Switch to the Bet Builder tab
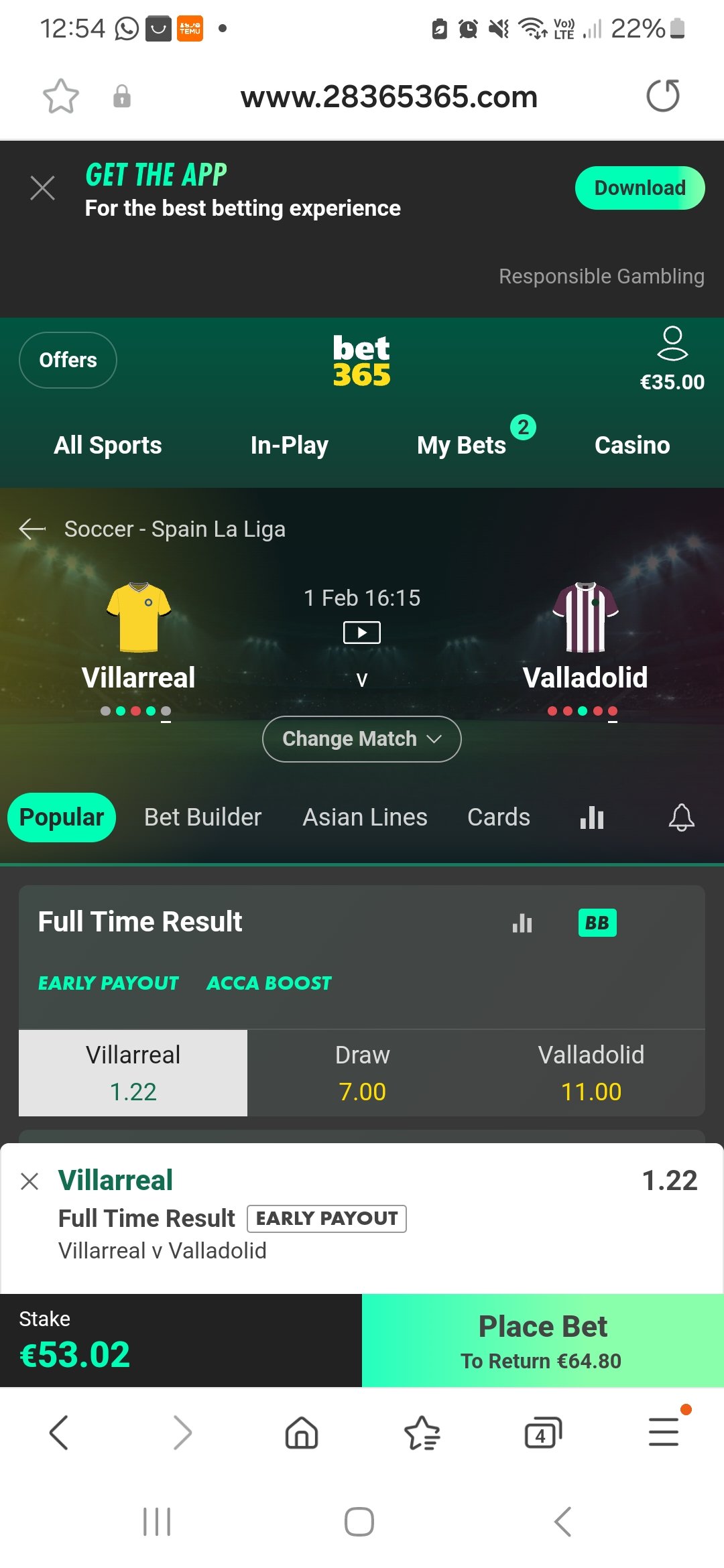 point(202,817)
